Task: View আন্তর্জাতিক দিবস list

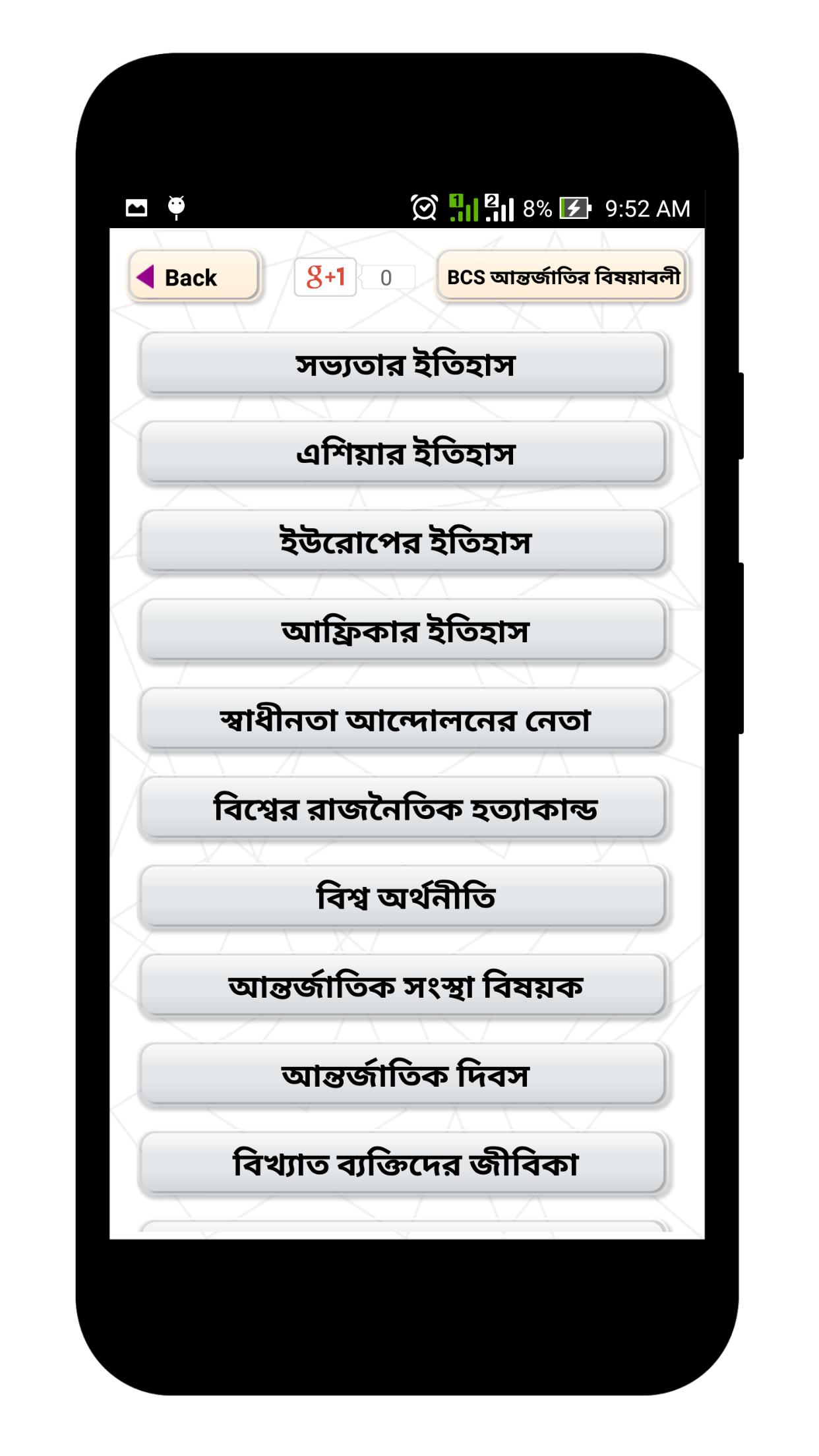Action: pos(404,1075)
